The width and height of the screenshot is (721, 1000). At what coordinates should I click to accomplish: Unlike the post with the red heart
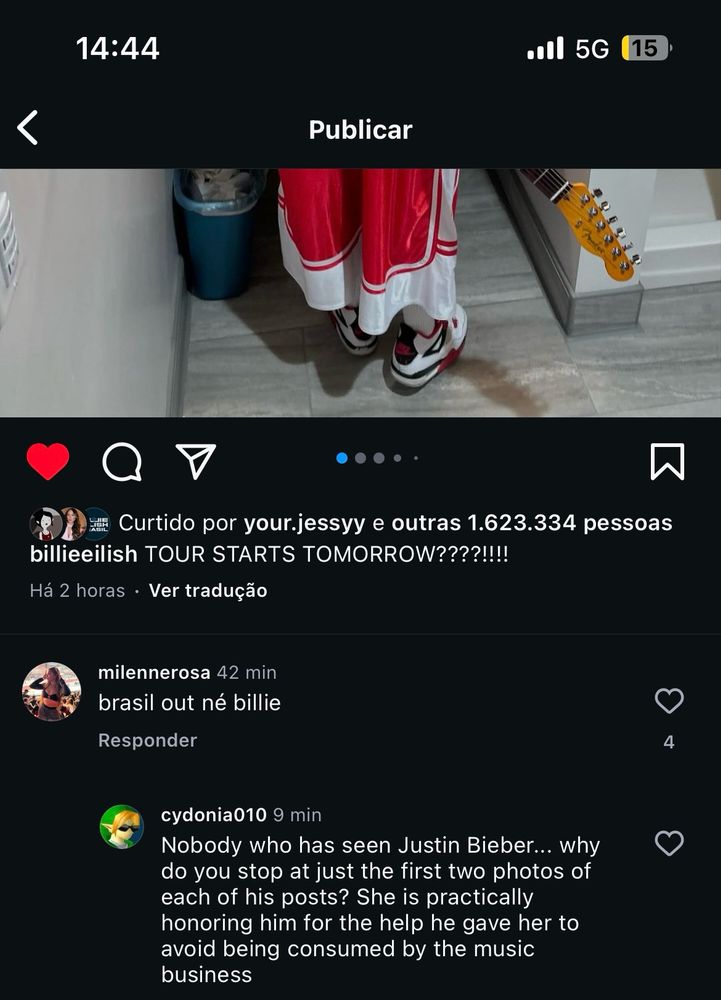[x=47, y=461]
